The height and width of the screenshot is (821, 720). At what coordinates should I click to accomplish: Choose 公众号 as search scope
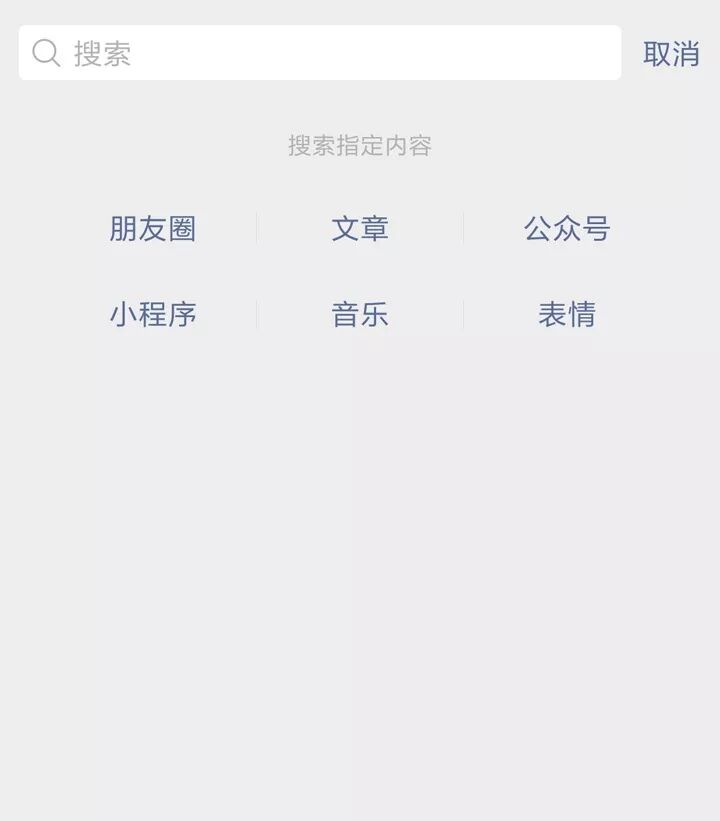coord(567,229)
